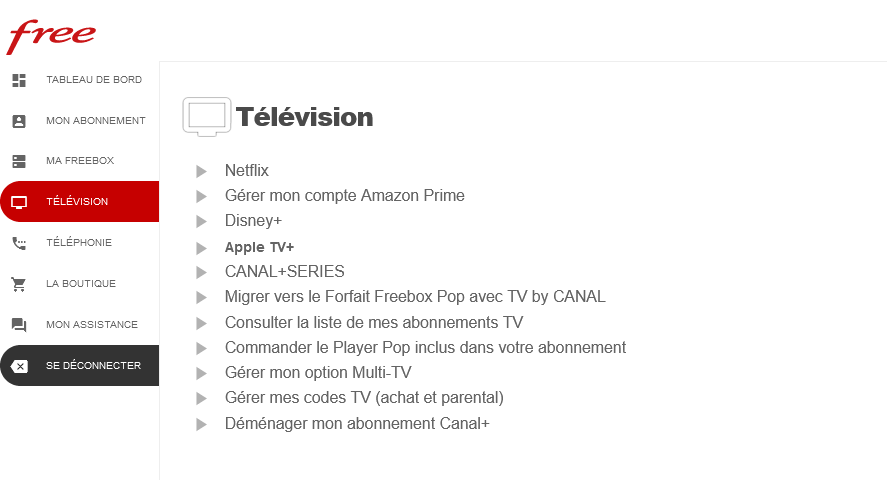
Task: Expand CANAL+SERIES option
Action: pos(284,272)
